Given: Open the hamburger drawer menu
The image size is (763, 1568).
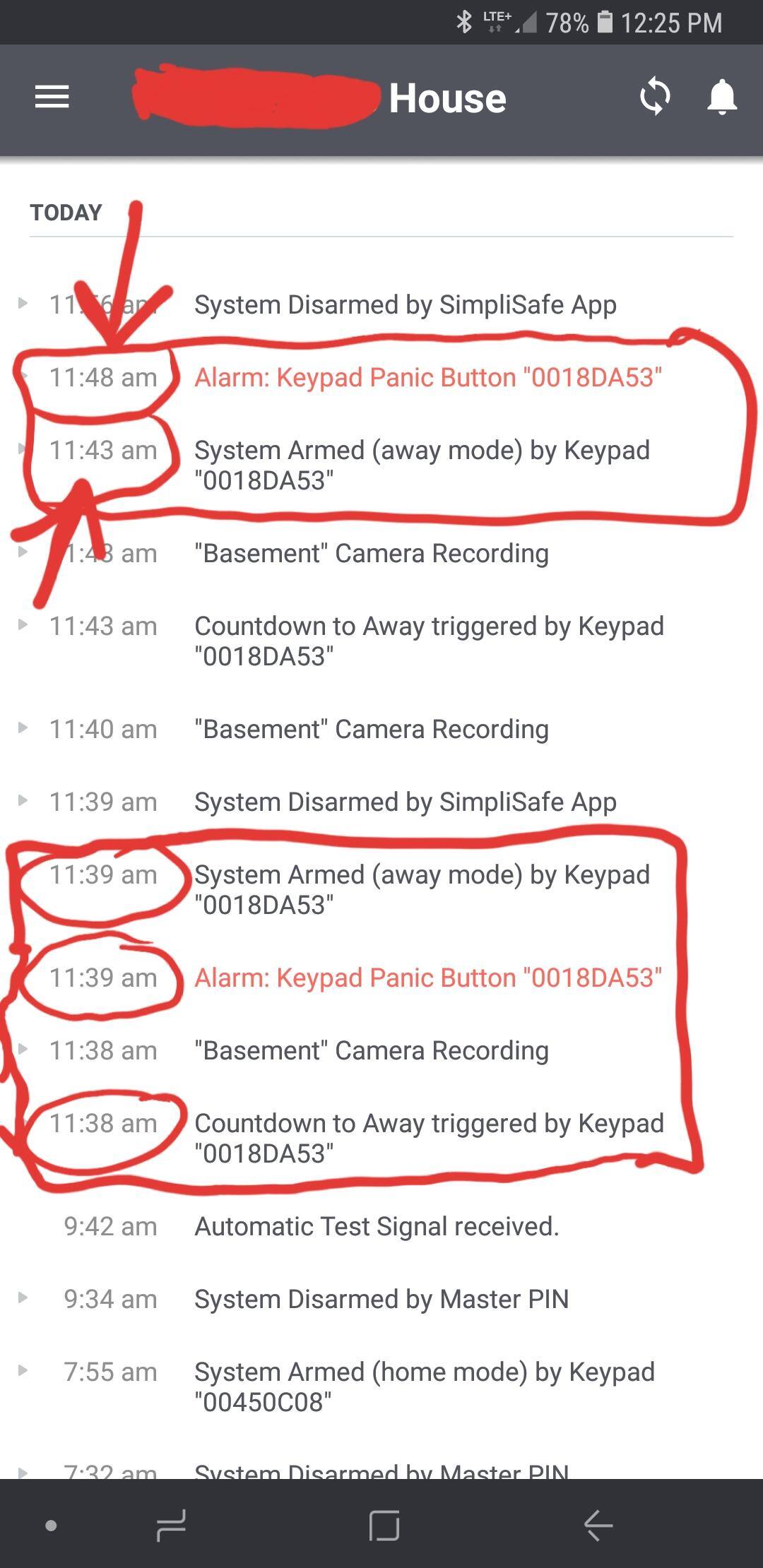Looking at the screenshot, I should click(x=52, y=97).
